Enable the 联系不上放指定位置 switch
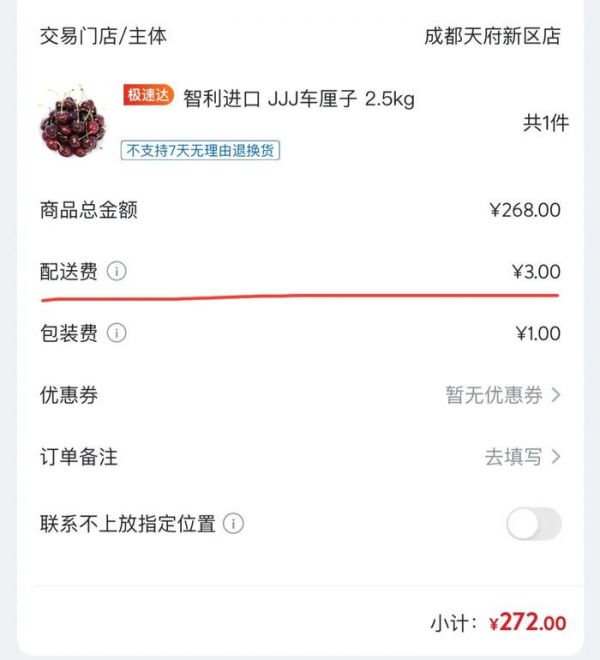This screenshot has width=600, height=660. click(x=533, y=523)
